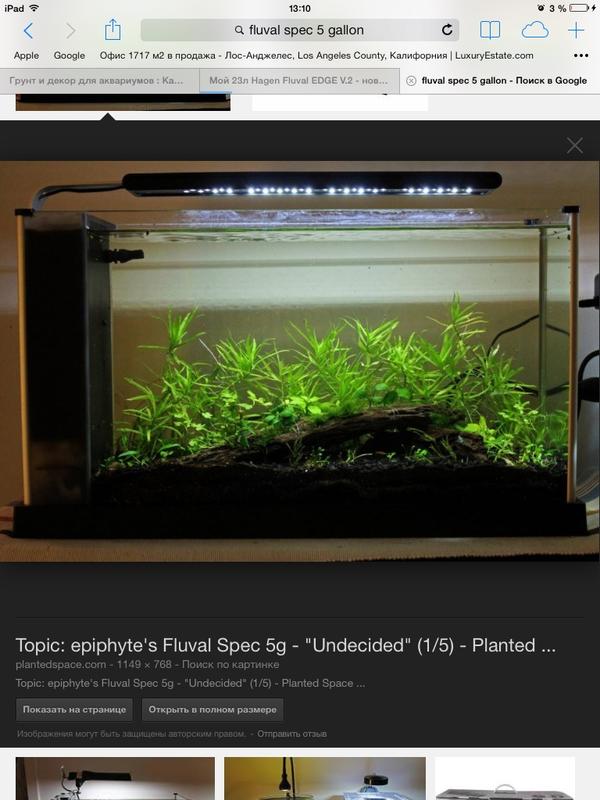The height and width of the screenshot is (800, 600).
Task: Show more favorites via the three dots
Action: 580,56
